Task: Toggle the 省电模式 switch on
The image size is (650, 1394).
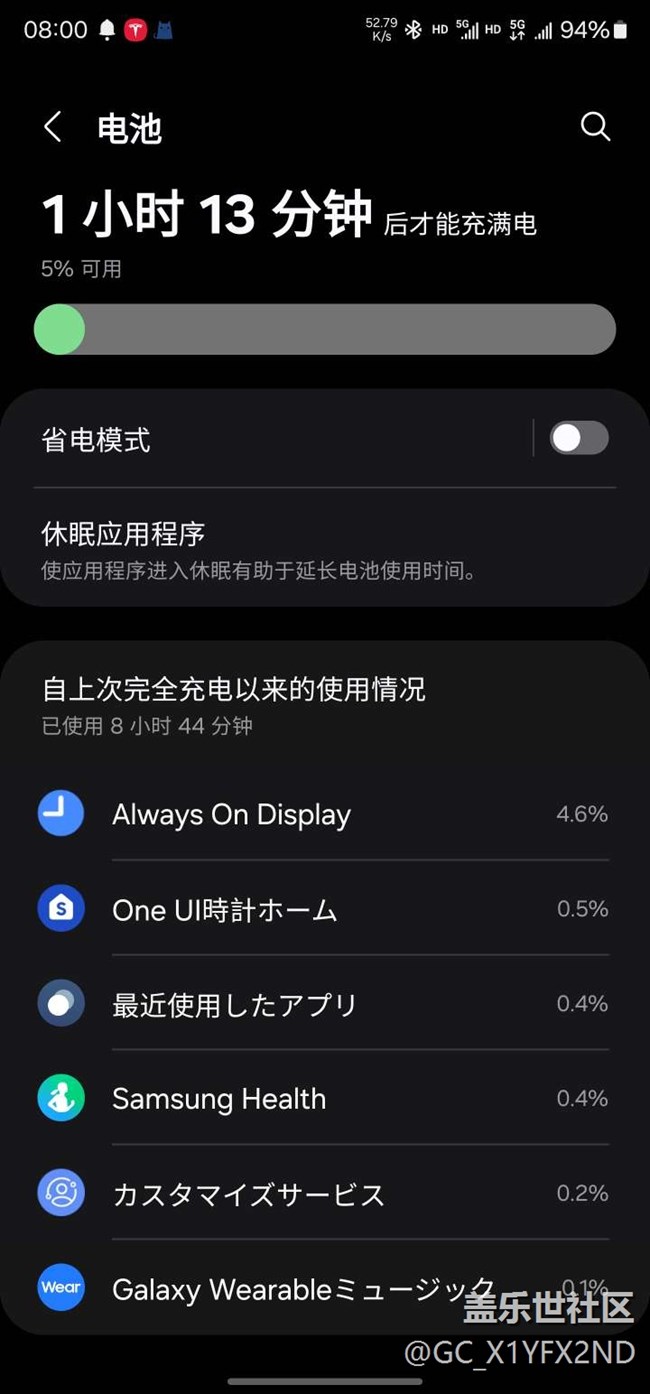Action: [579, 438]
